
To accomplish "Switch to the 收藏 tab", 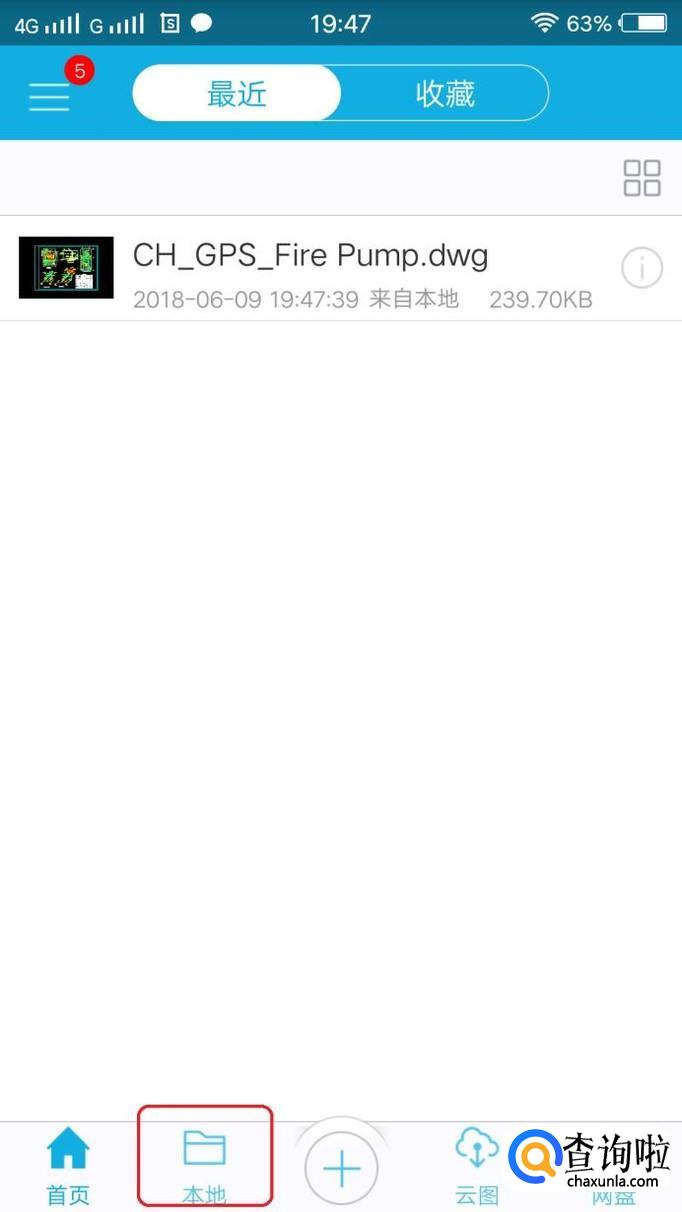I will point(444,94).
